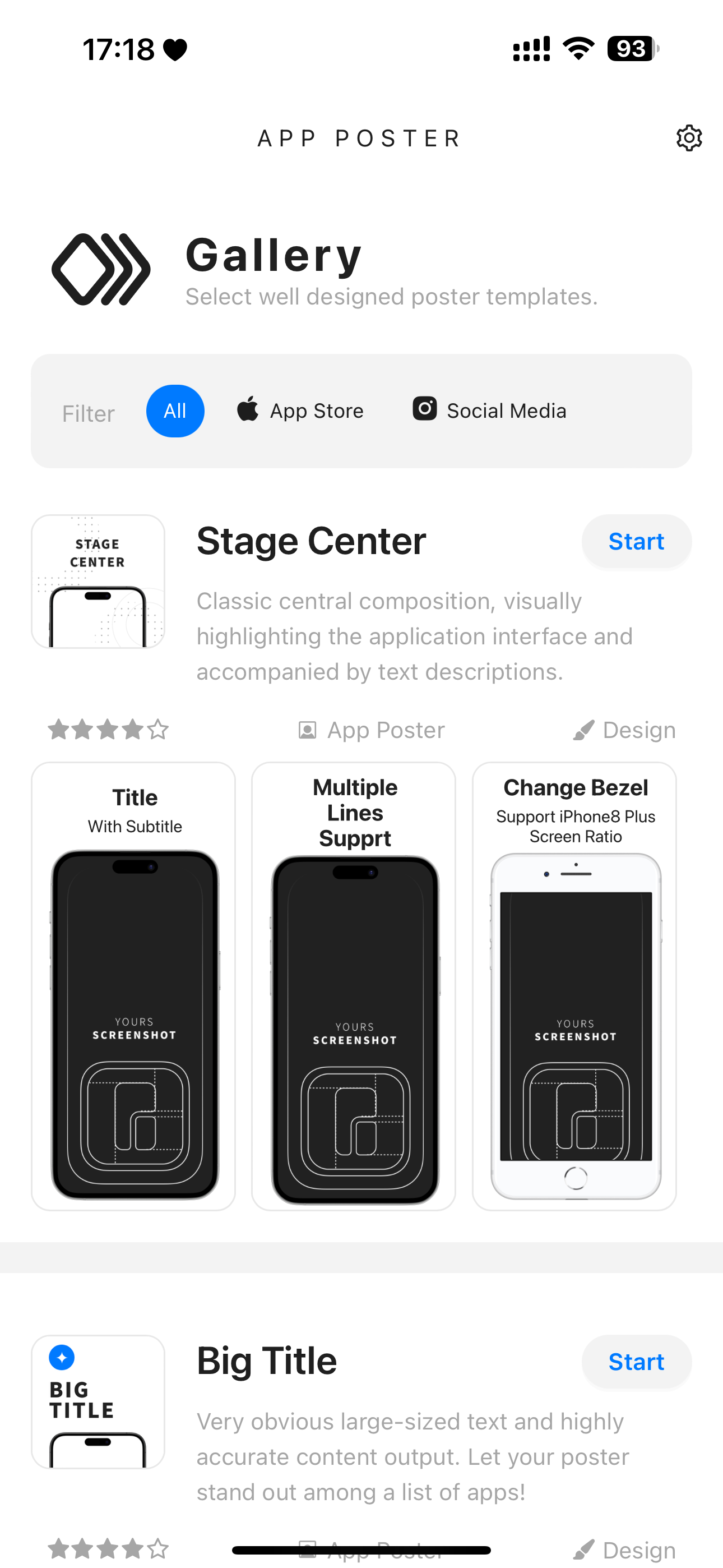Open the Title With Subtitle preview
723x1568 pixels.
coord(134,986)
